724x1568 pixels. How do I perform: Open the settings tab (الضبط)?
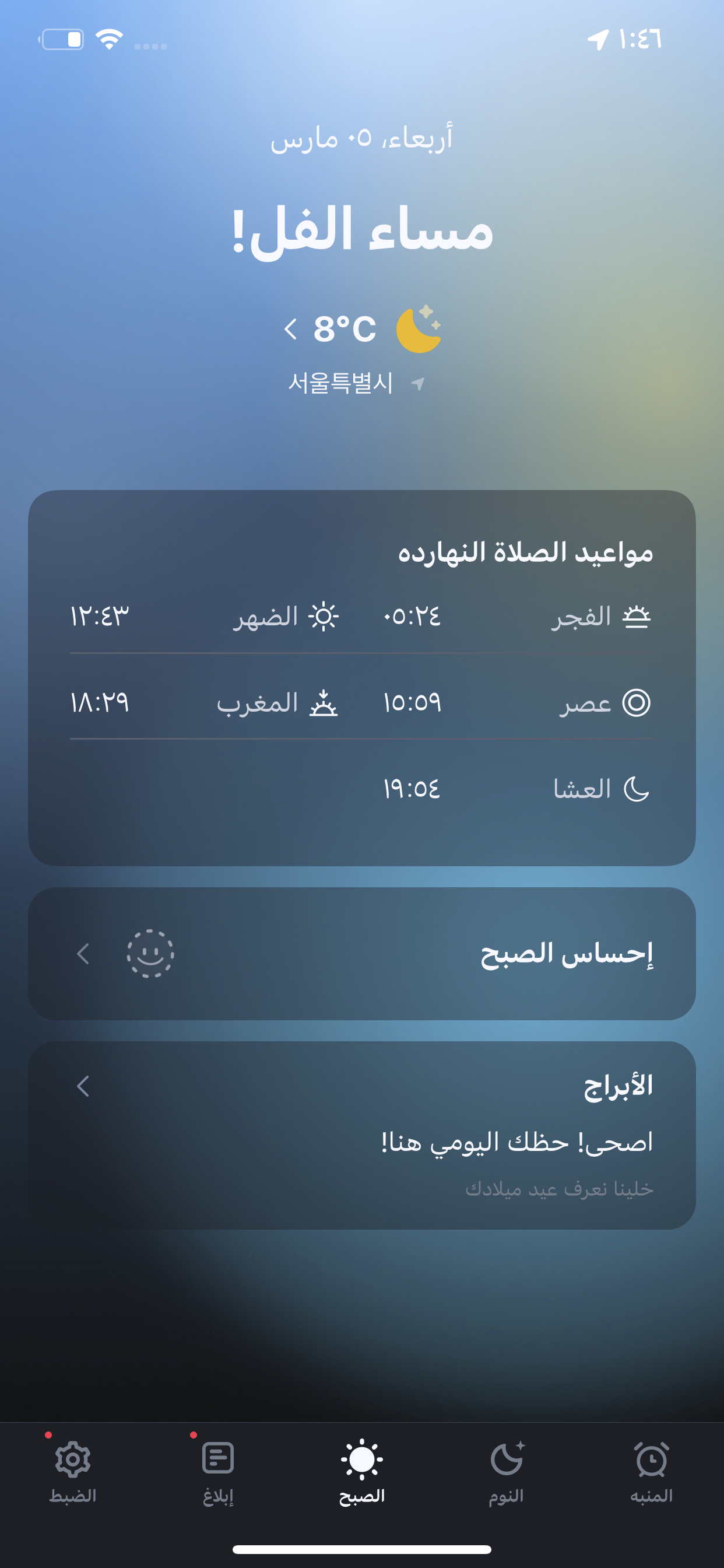click(x=73, y=1471)
